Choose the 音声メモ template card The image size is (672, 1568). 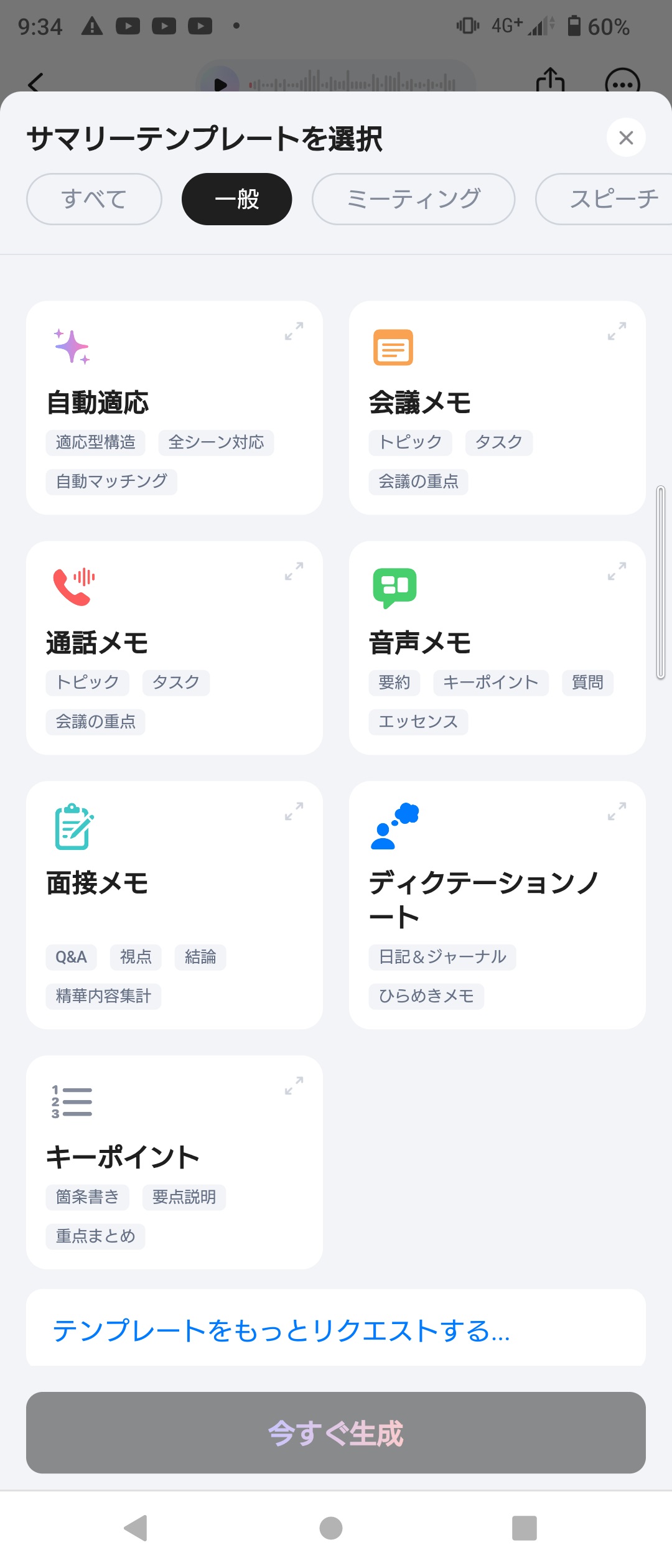[x=497, y=648]
